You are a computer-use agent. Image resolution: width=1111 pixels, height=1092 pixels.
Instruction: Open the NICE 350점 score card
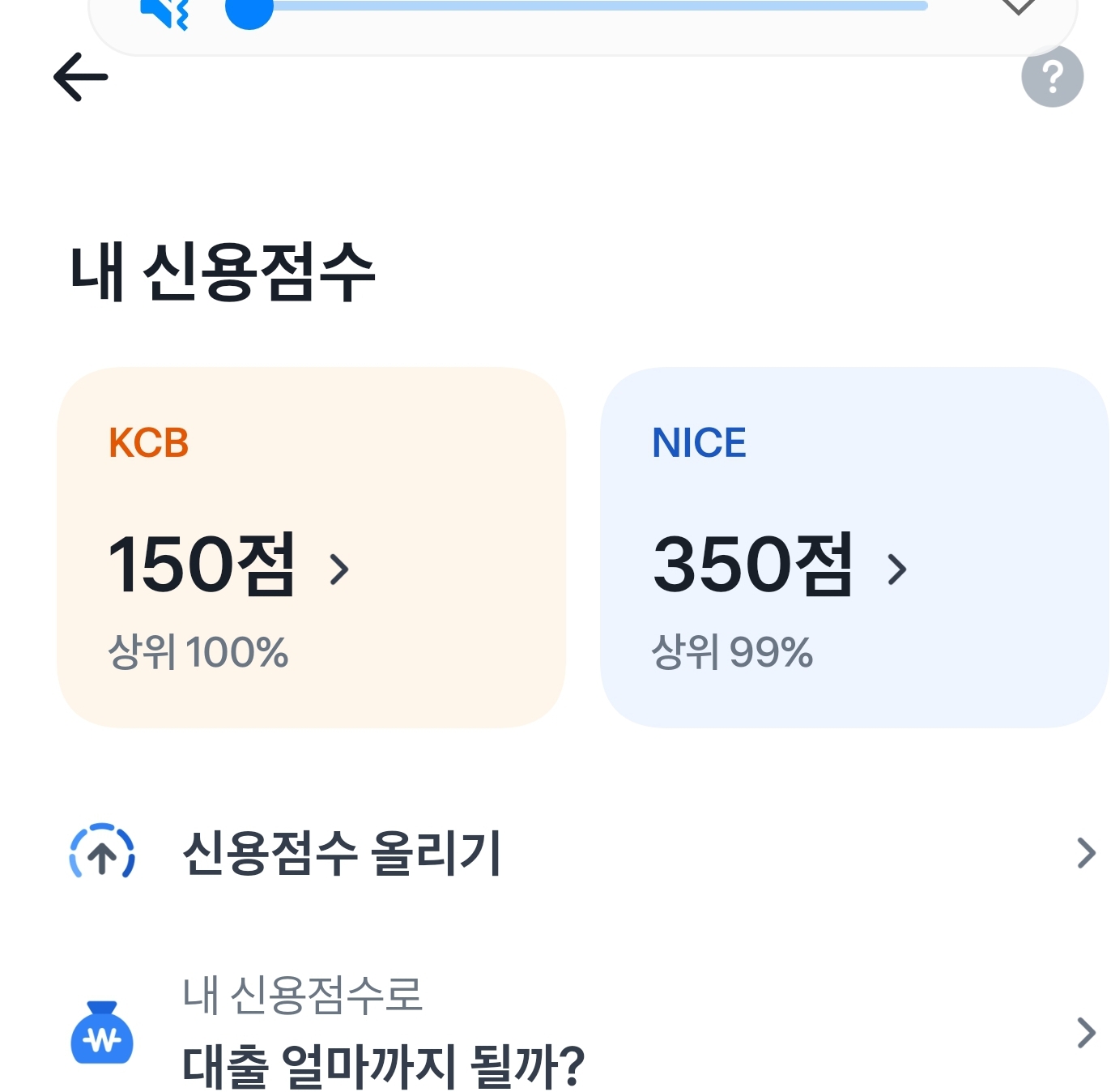tap(855, 548)
